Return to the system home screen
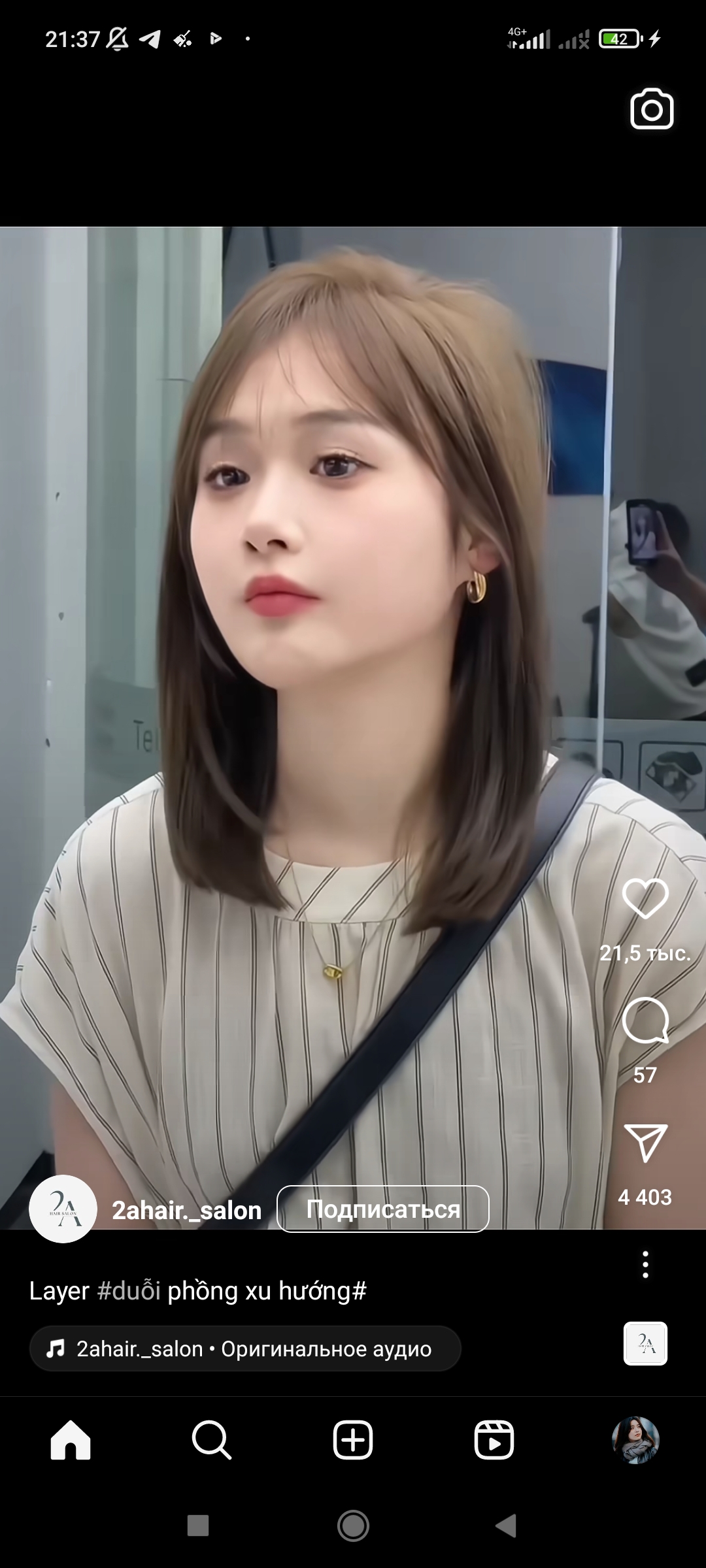Screen dimensions: 706x1568 point(353,1526)
